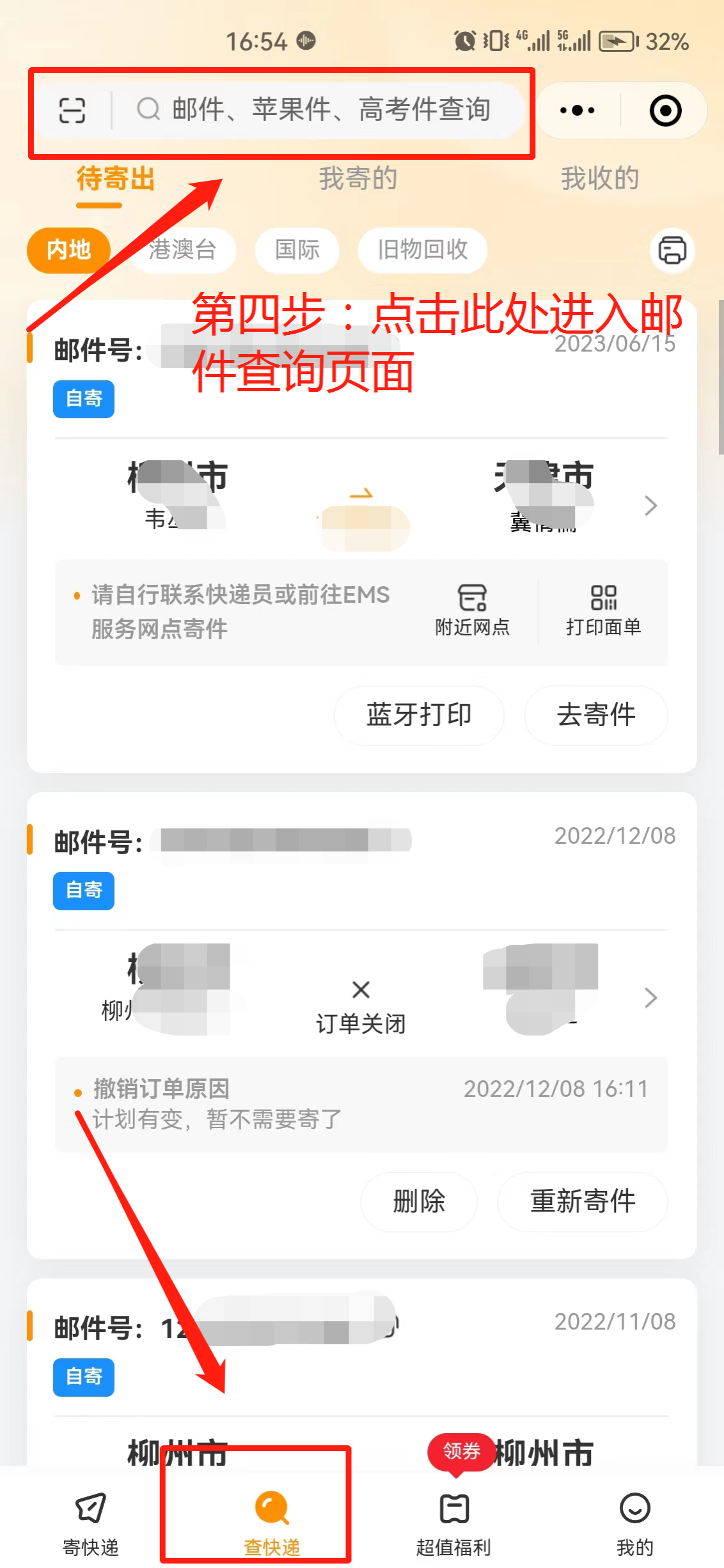Tap the 去寄件 button
Image resolution: width=724 pixels, height=1568 pixels.
click(596, 715)
